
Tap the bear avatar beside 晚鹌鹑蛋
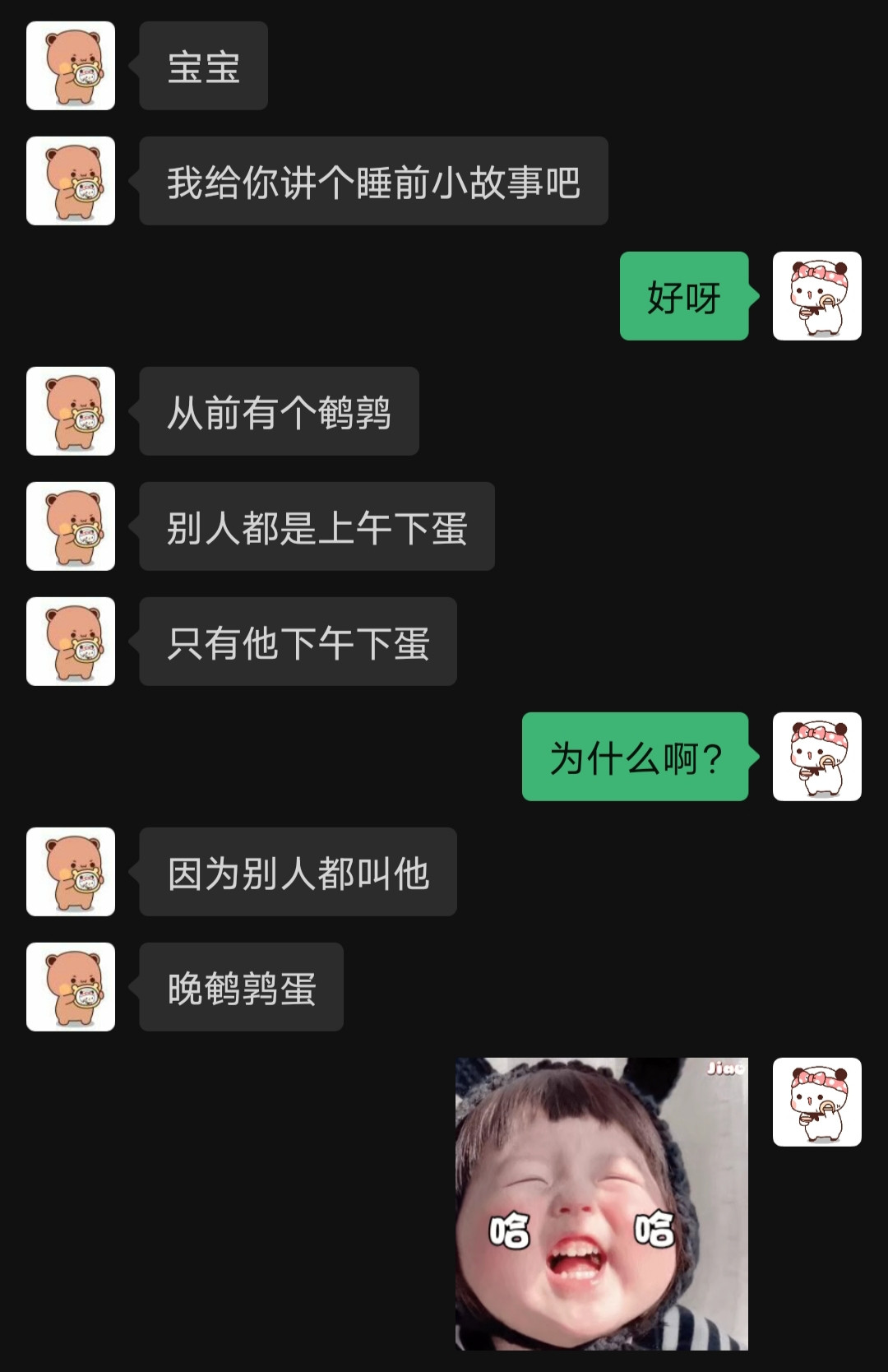click(x=71, y=987)
